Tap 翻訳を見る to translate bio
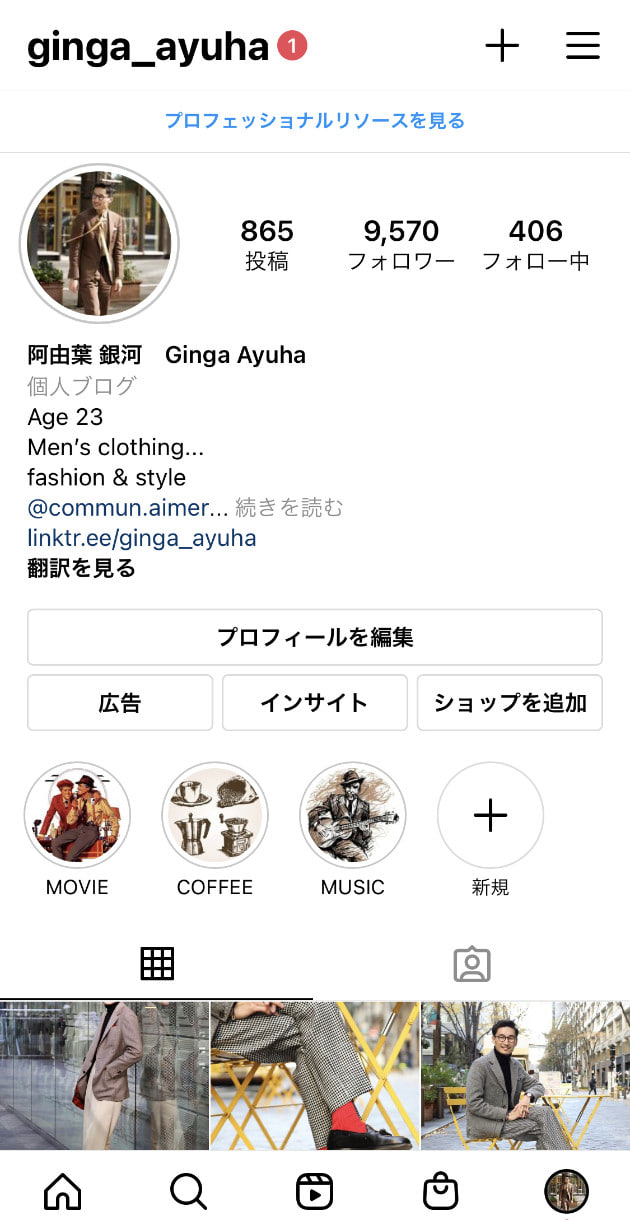 point(82,569)
